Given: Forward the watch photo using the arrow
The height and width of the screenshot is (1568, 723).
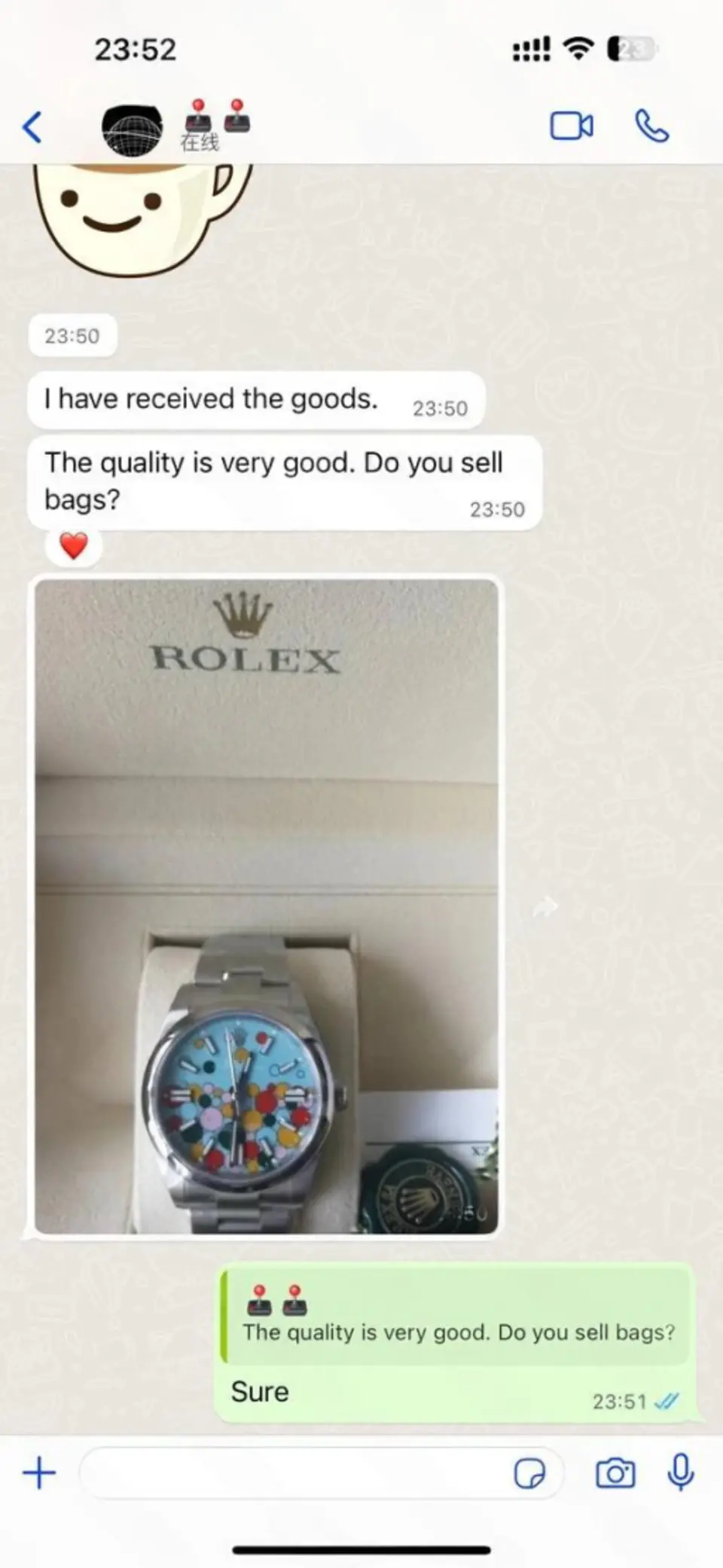Looking at the screenshot, I should tap(545, 907).
